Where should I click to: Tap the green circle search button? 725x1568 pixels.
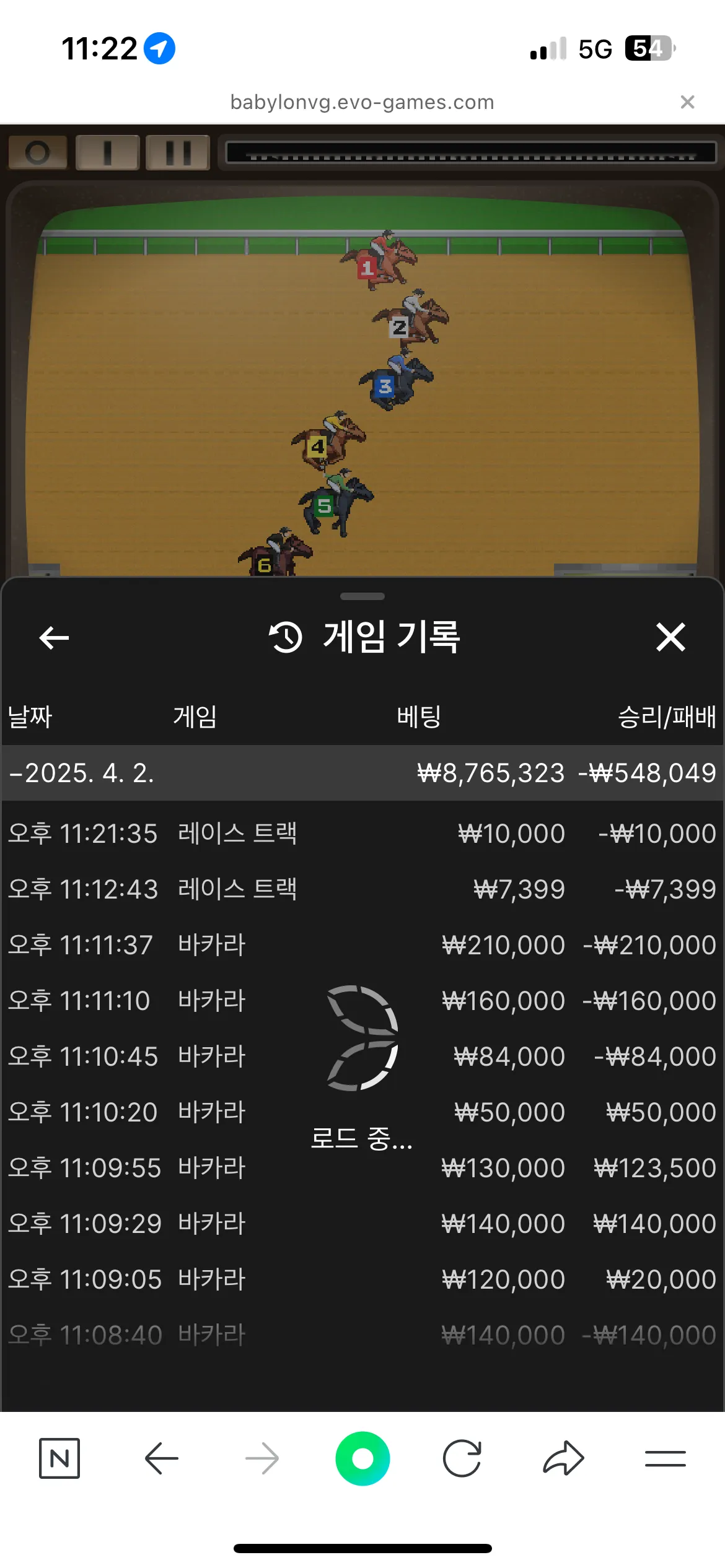(362, 1458)
